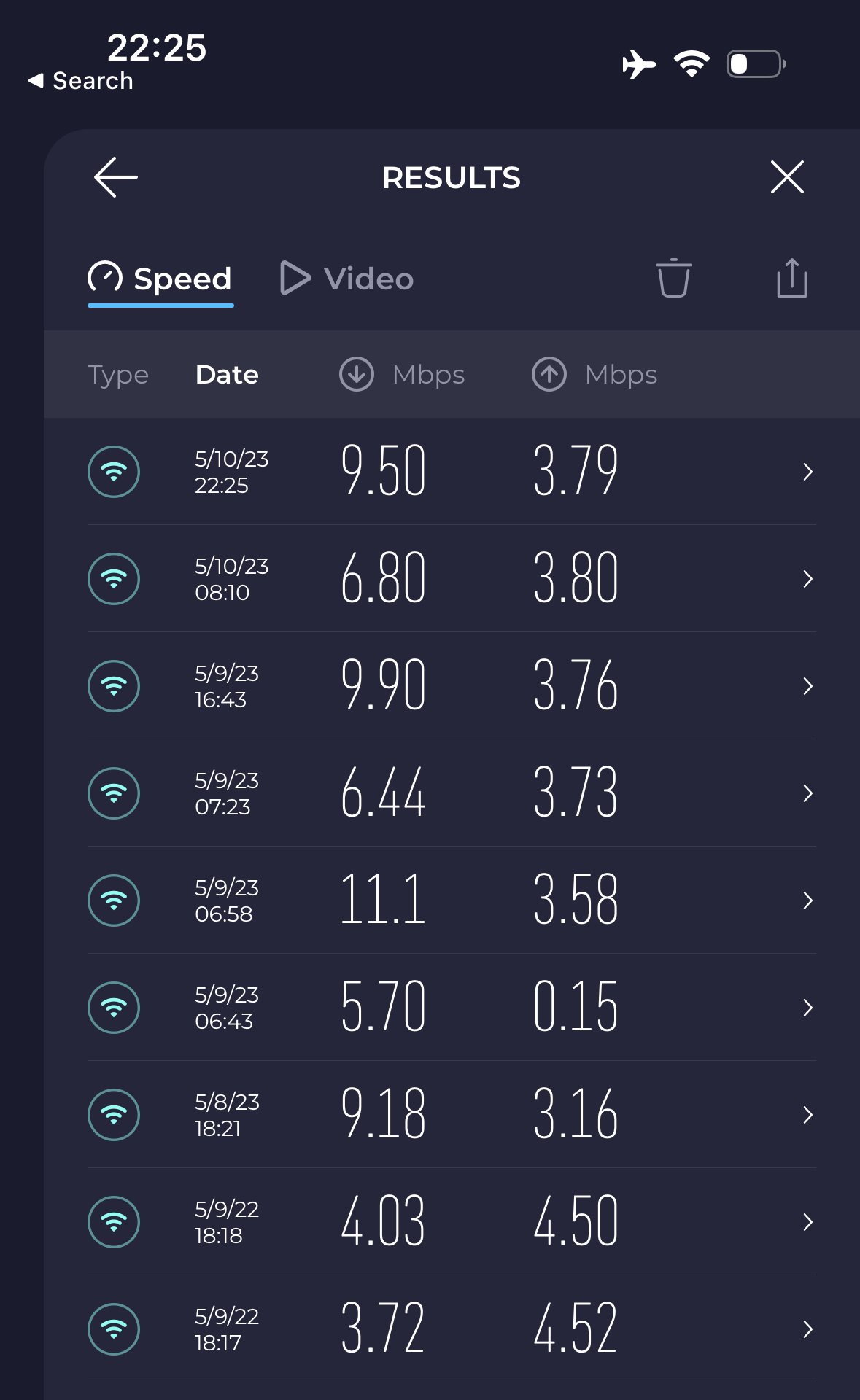
Task: Select the Speed tab
Action: [160, 279]
